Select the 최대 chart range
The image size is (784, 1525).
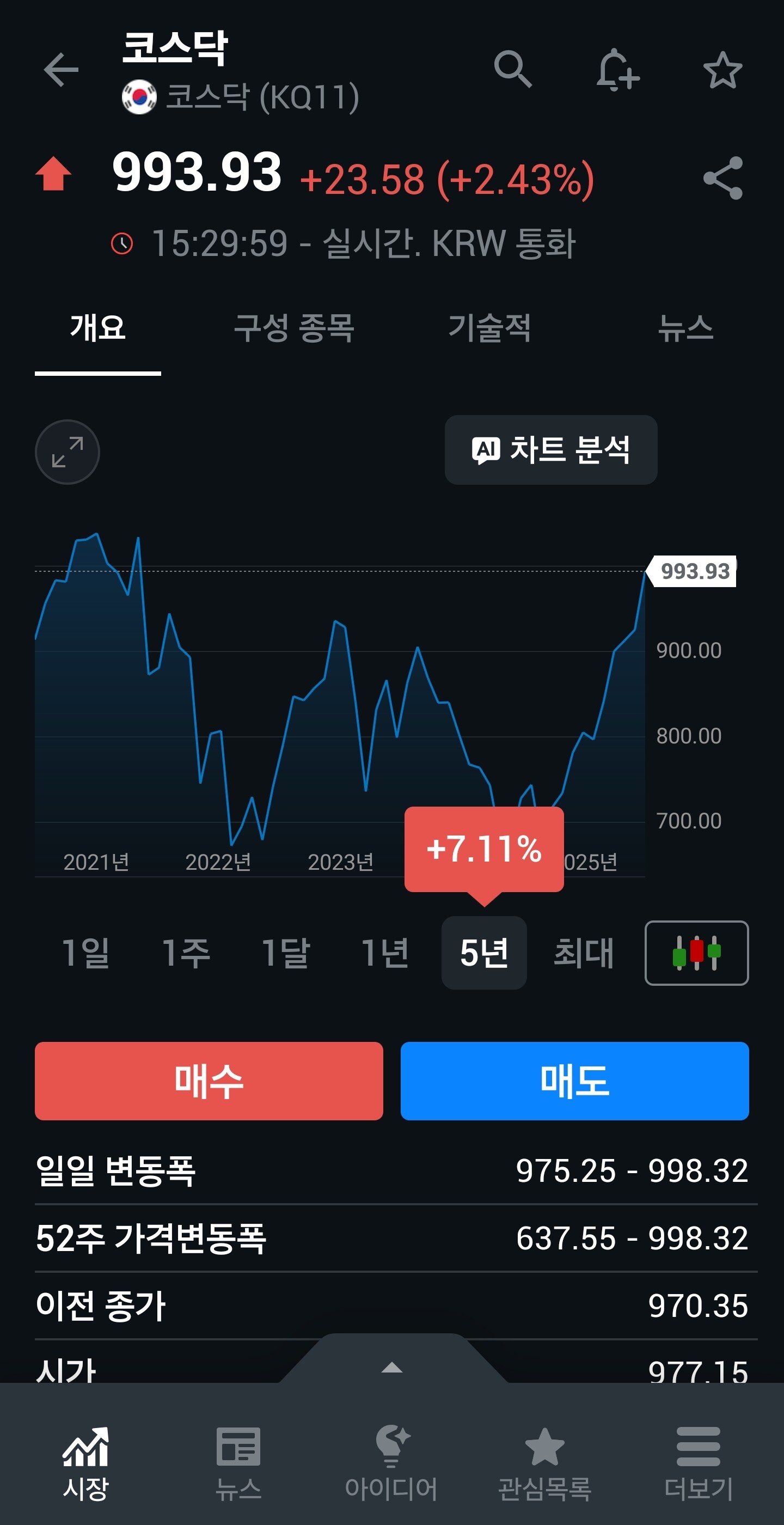pos(584,953)
